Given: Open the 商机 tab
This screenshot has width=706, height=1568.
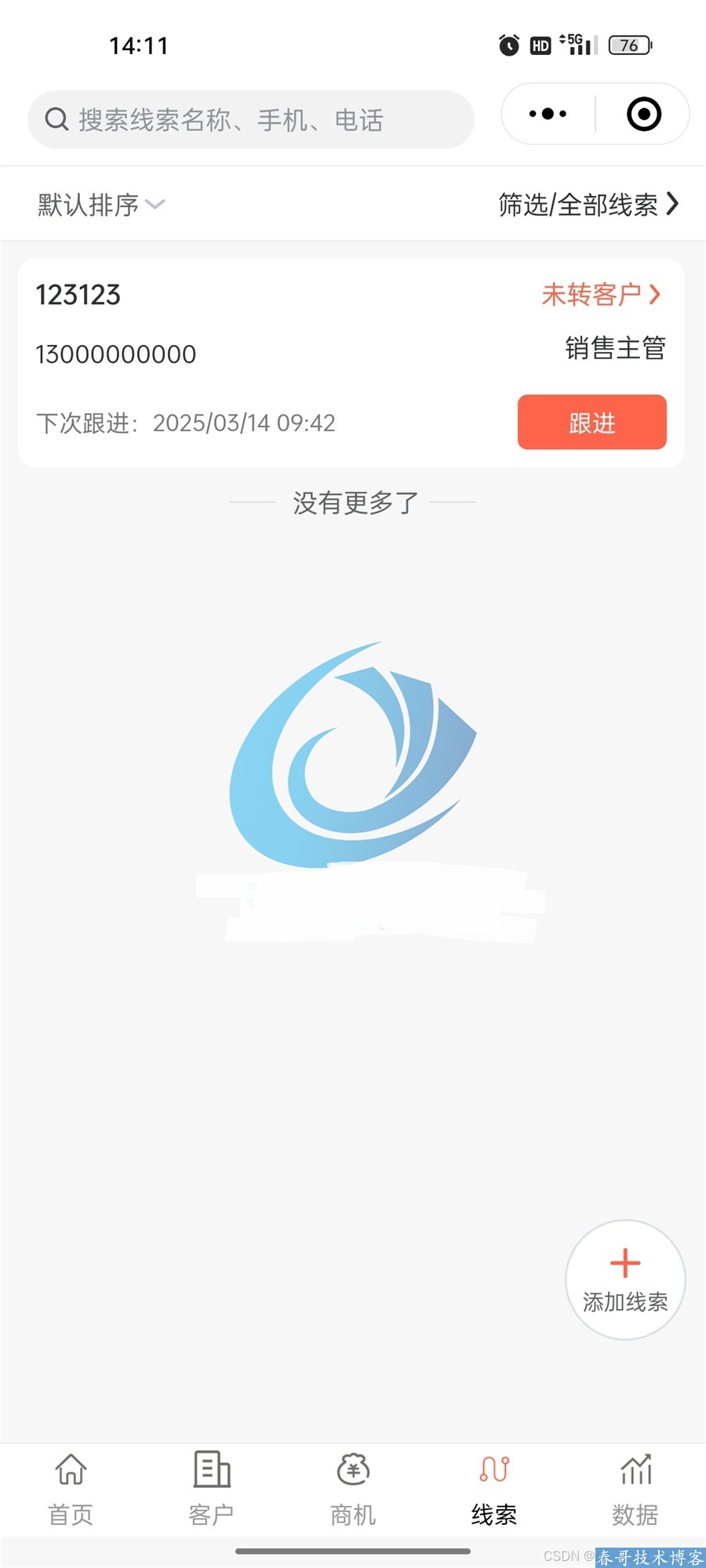Looking at the screenshot, I should pyautogui.click(x=353, y=1490).
